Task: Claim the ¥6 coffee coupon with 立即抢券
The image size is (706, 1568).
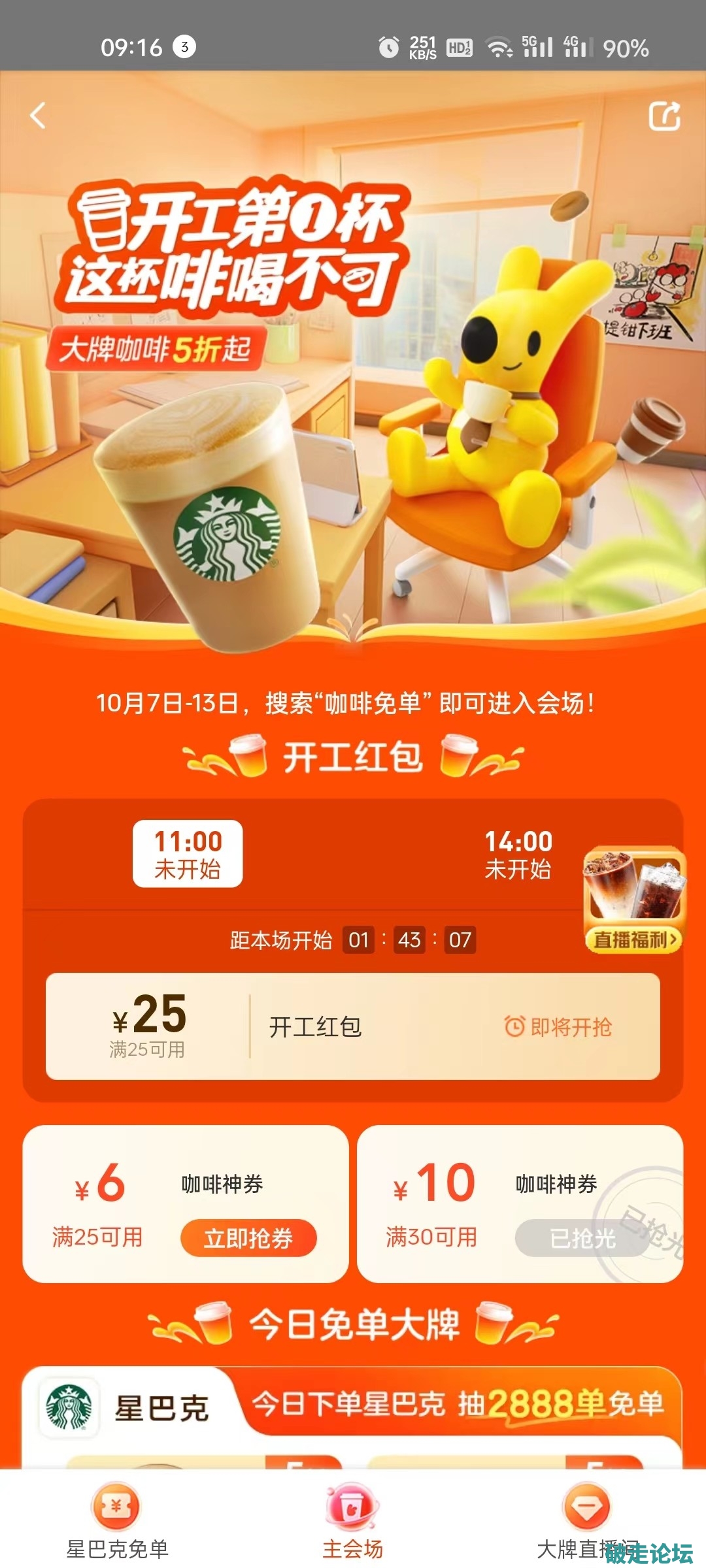Action: click(248, 1238)
